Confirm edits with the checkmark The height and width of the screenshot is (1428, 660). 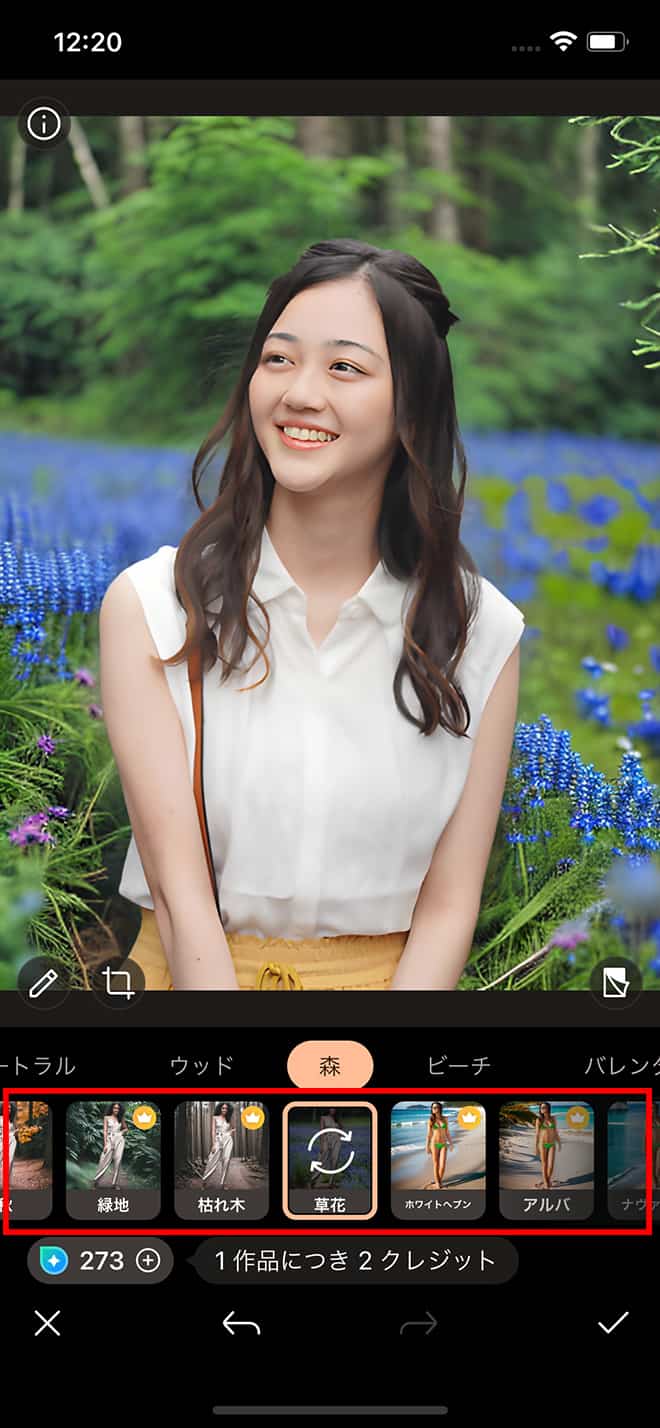point(613,1324)
